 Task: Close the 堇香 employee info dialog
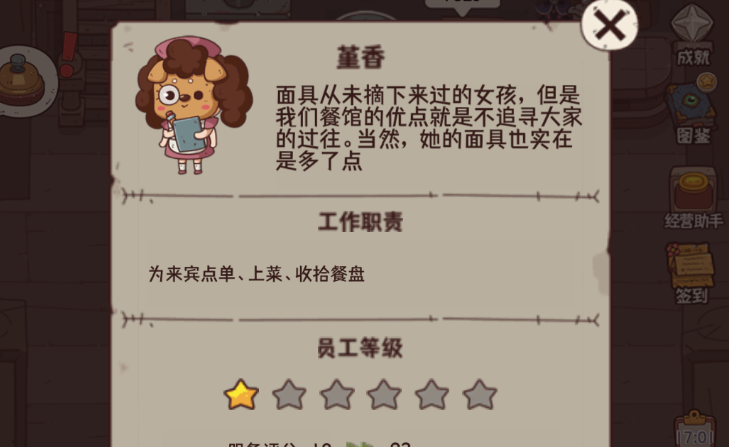pos(609,26)
